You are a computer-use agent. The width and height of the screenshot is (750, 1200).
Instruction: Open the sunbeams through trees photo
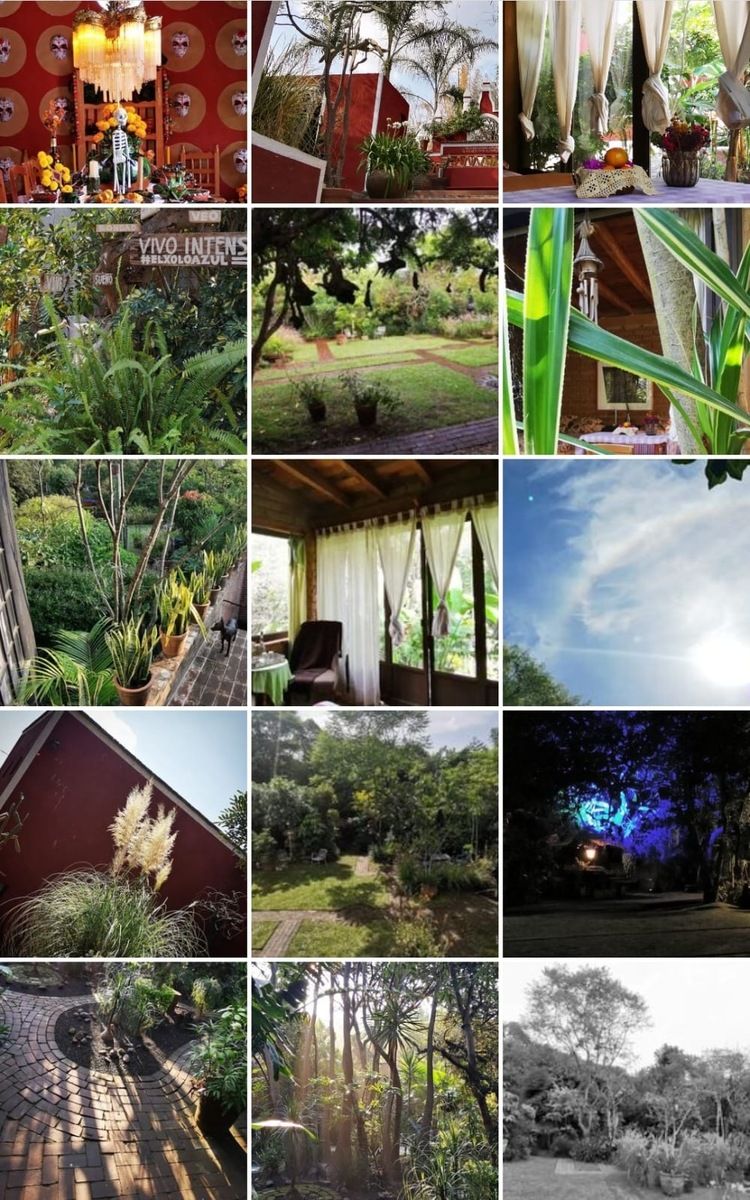tap(374, 1080)
